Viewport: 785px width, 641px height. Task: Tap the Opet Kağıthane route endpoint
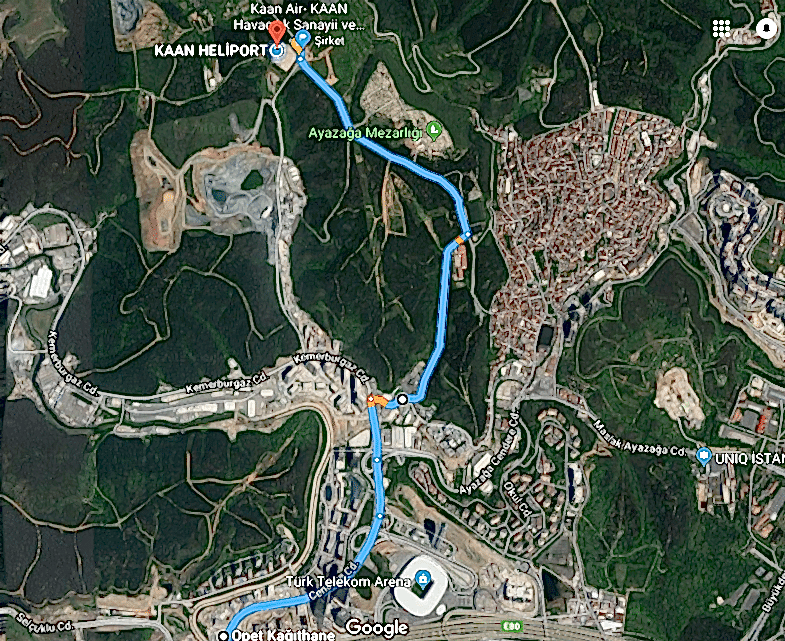click(224, 635)
